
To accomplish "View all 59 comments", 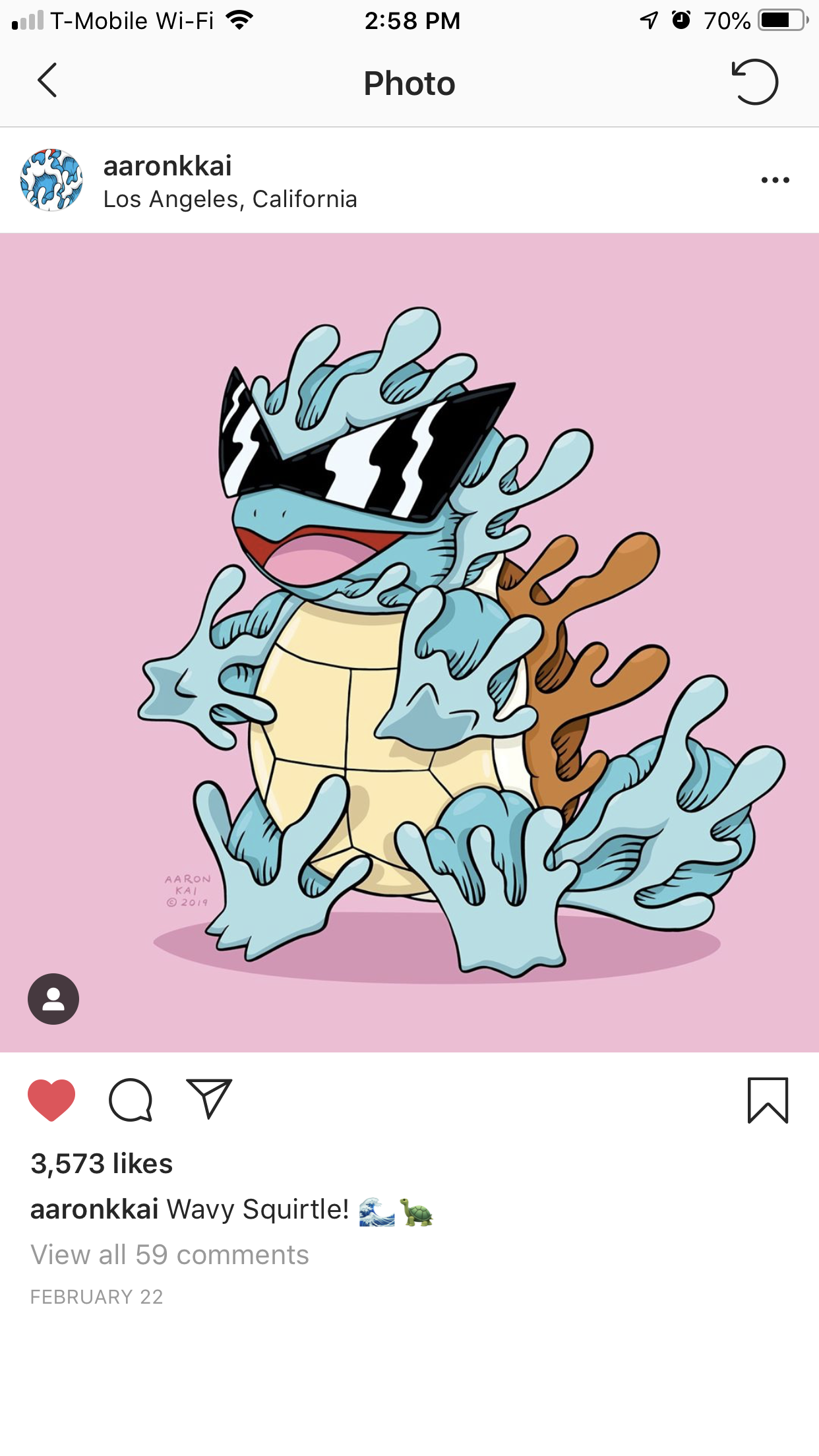I will 169,1255.
